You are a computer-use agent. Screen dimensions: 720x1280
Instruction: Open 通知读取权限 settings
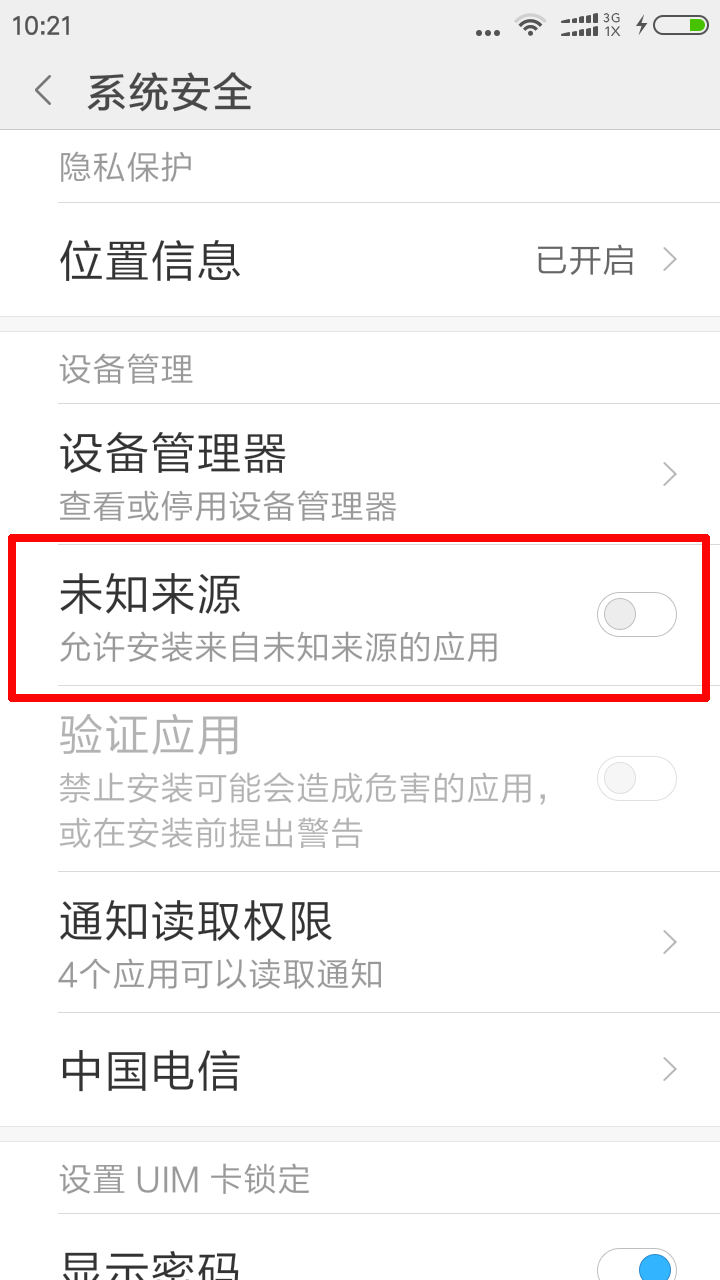[x=360, y=942]
